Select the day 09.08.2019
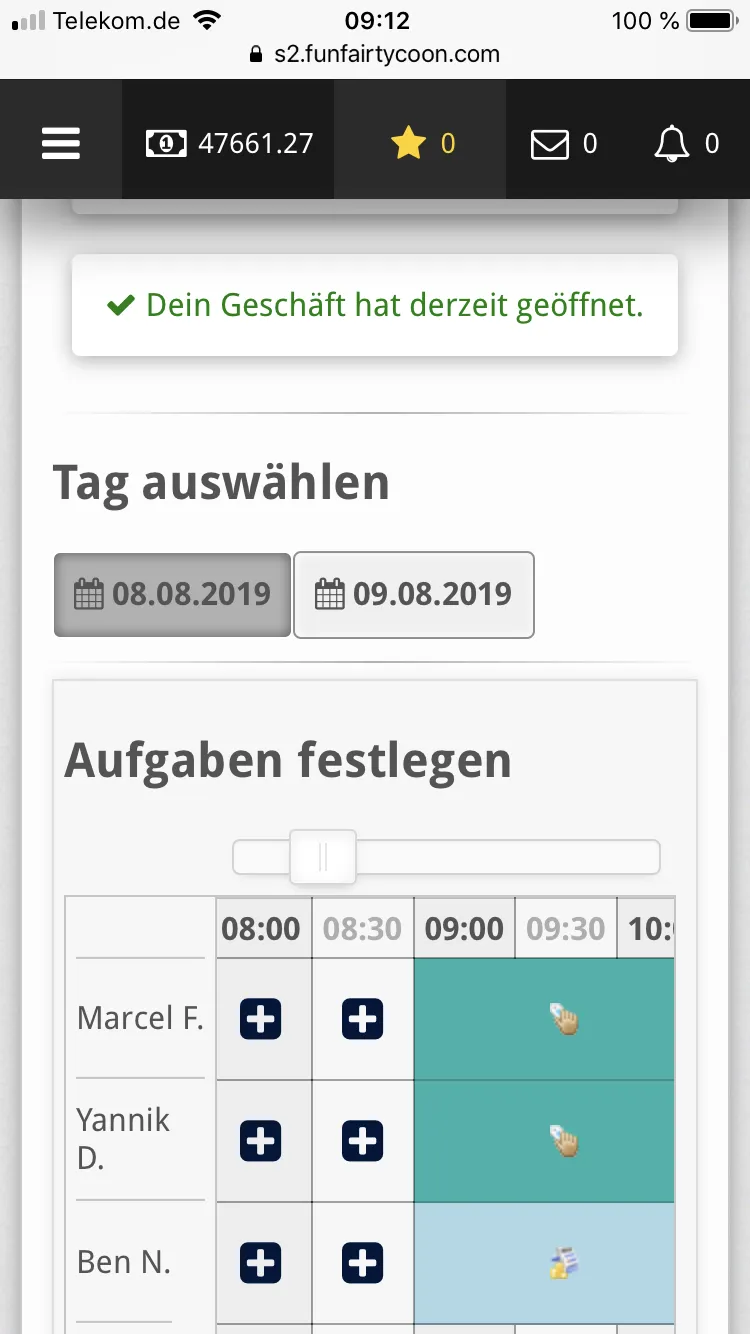The image size is (750, 1334). coord(414,594)
